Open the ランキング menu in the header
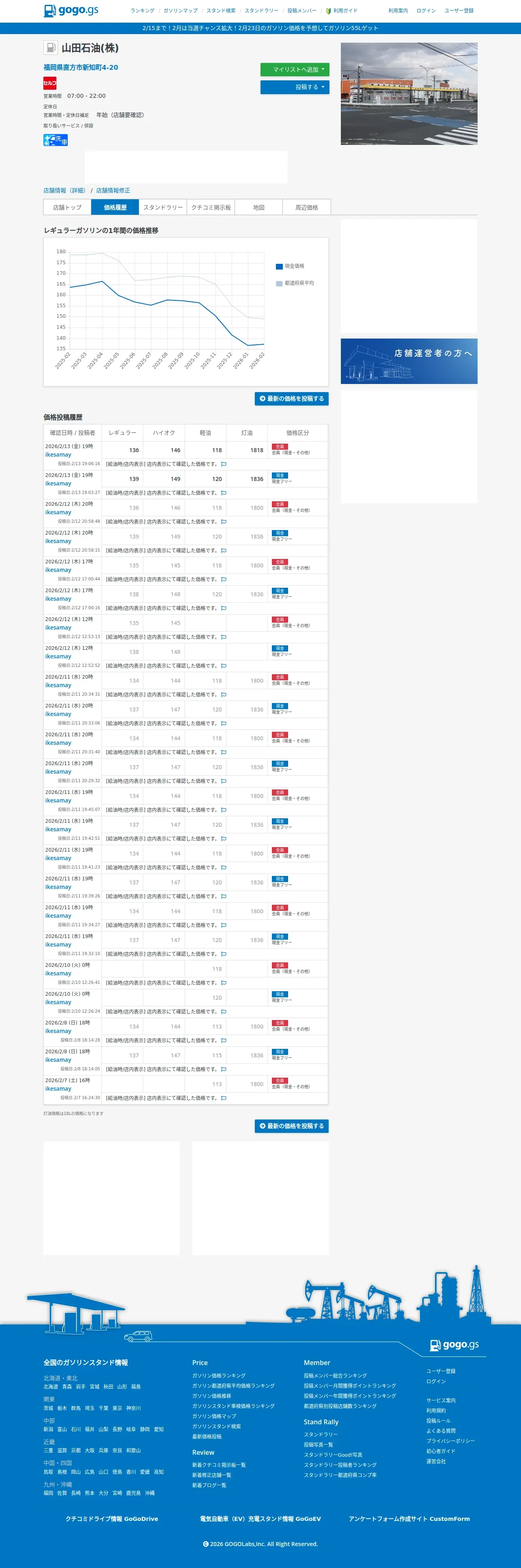This screenshot has height=1568, width=521. [142, 10]
